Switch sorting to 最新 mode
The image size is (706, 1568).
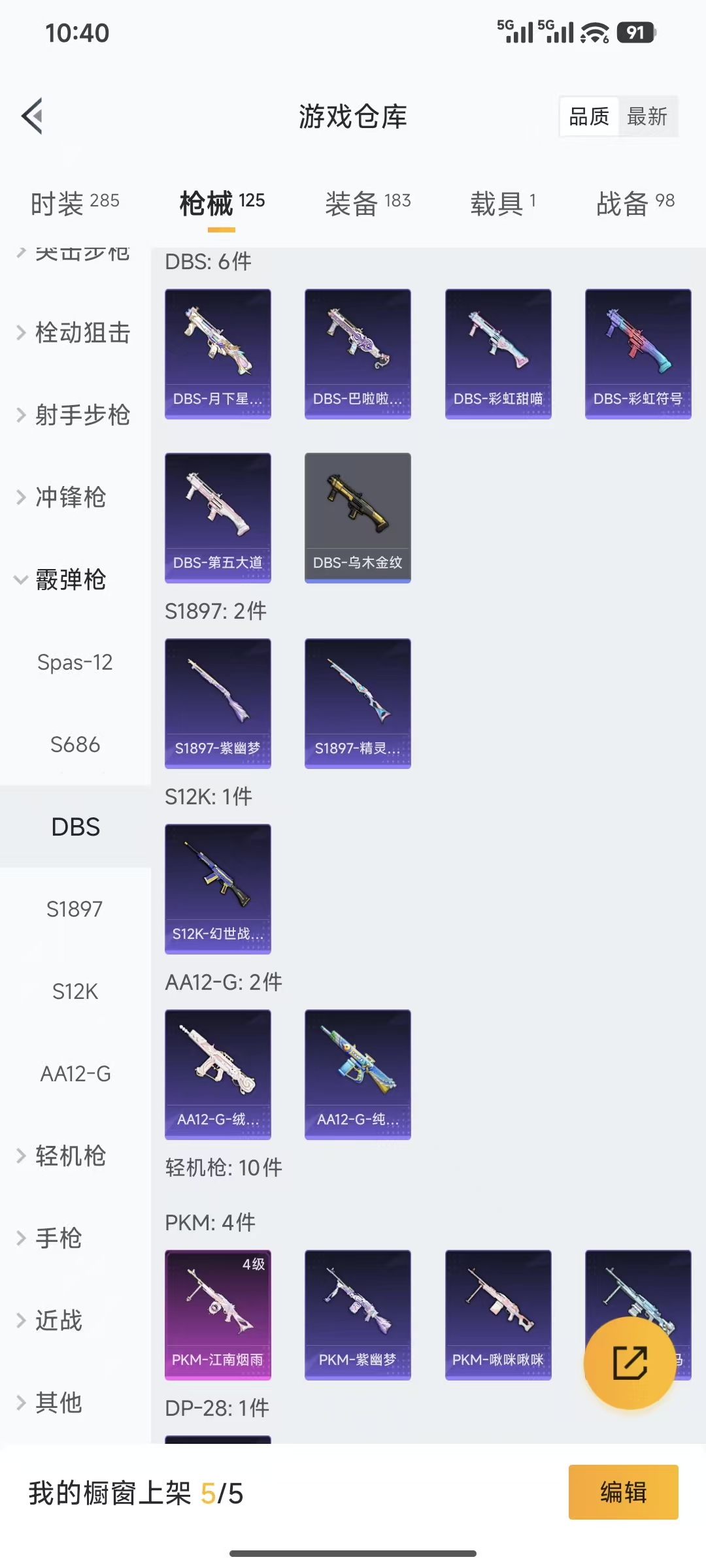click(647, 116)
